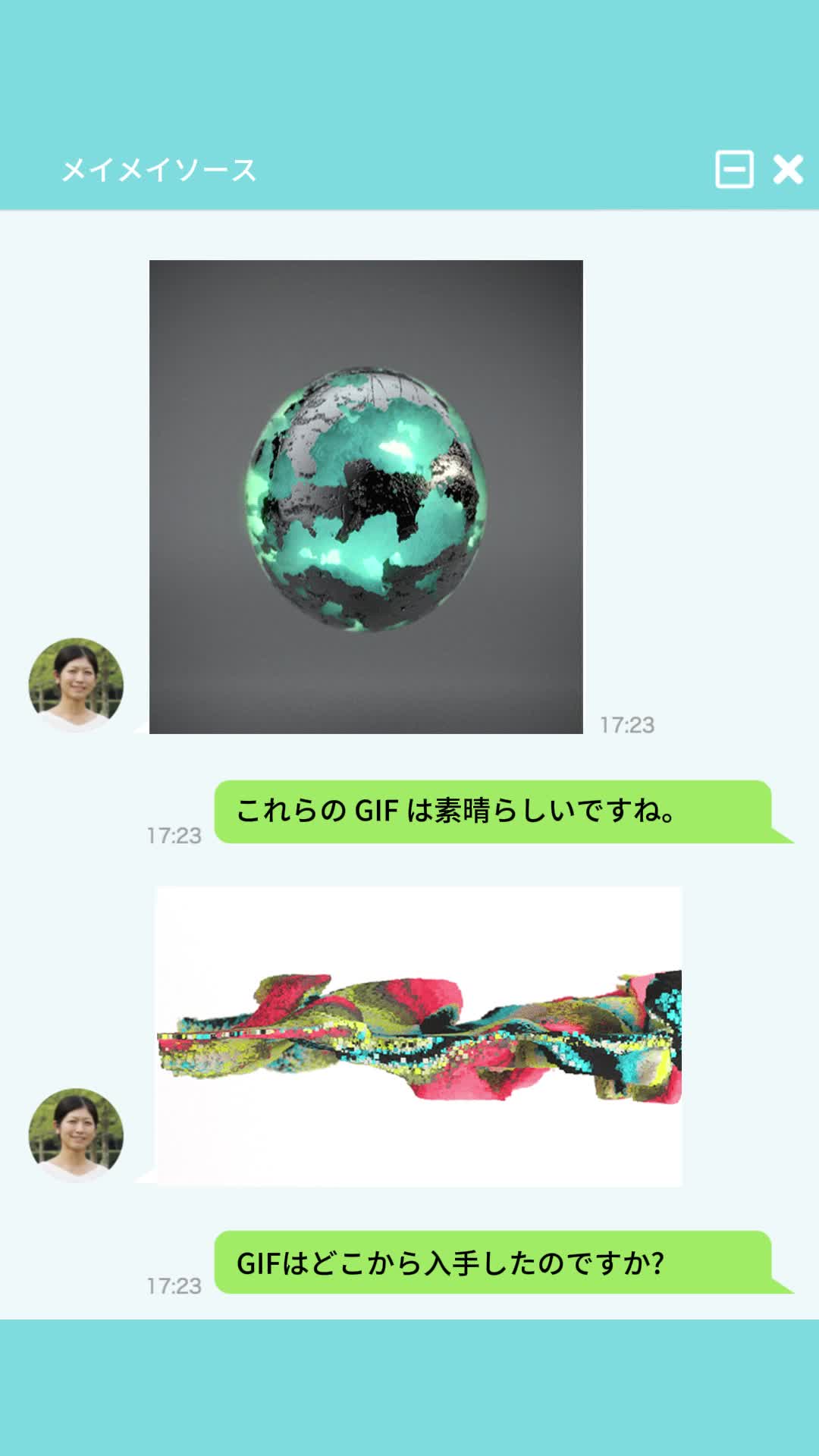819x1456 pixels.
Task: Open the green sphere GIF image
Action: click(366, 497)
